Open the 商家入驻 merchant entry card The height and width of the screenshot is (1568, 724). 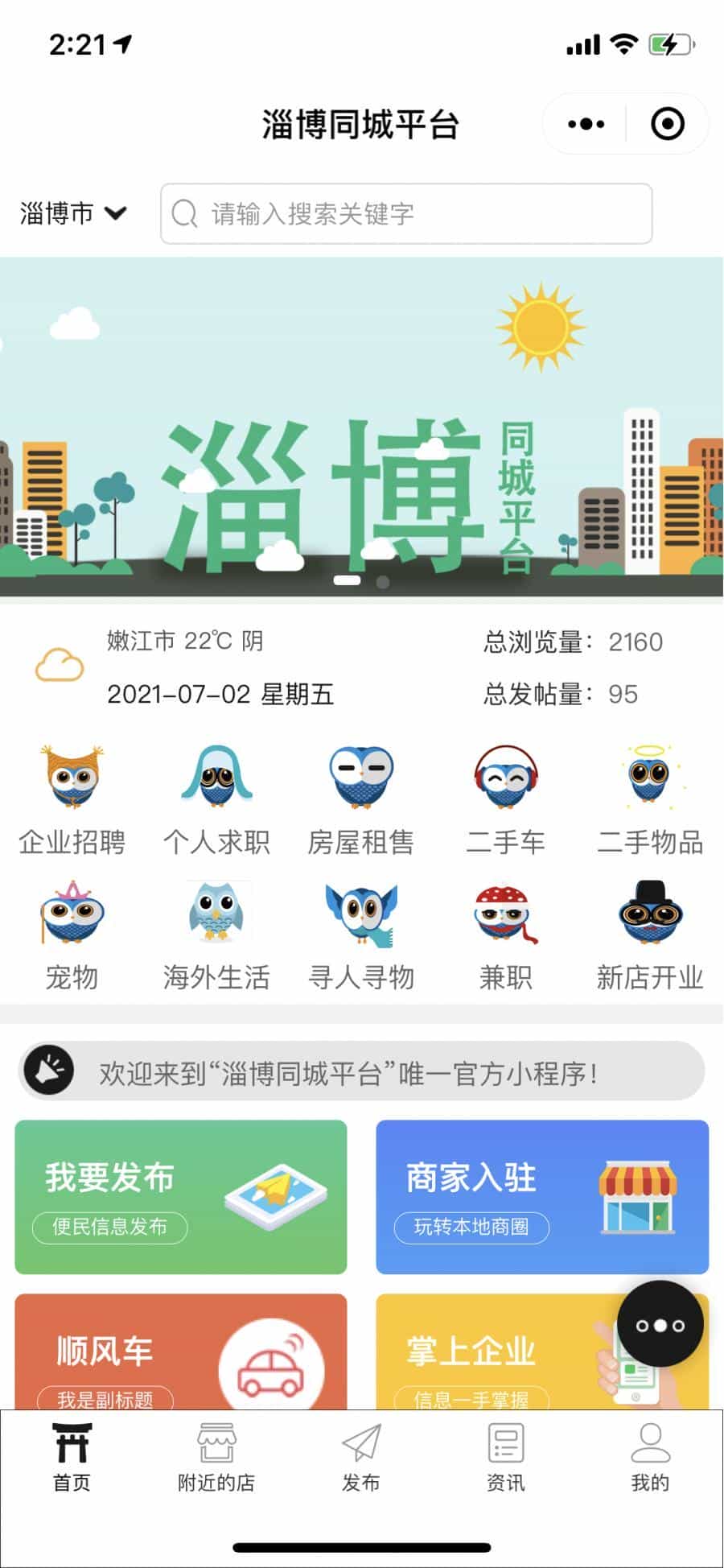pos(541,1197)
